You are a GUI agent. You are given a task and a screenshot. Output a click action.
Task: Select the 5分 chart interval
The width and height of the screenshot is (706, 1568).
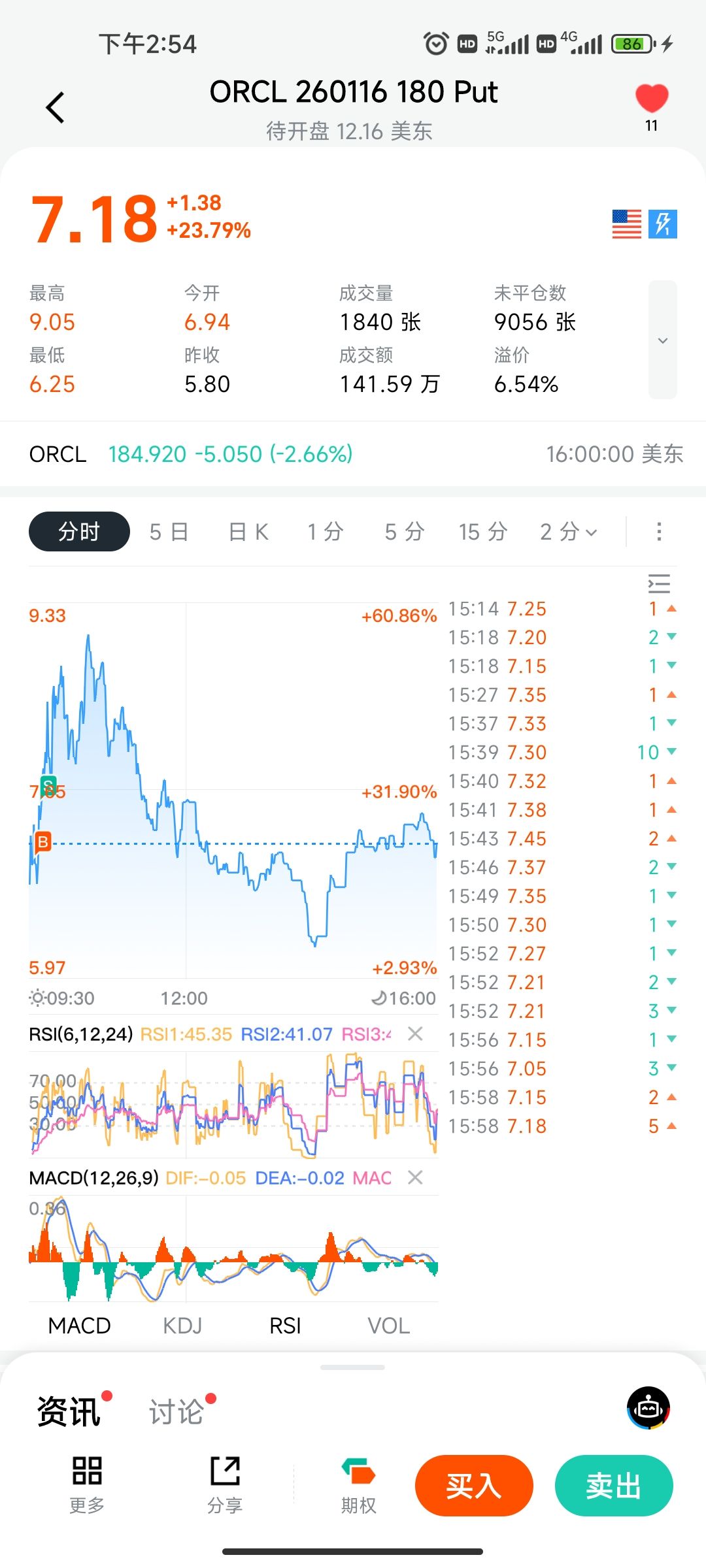point(405,532)
